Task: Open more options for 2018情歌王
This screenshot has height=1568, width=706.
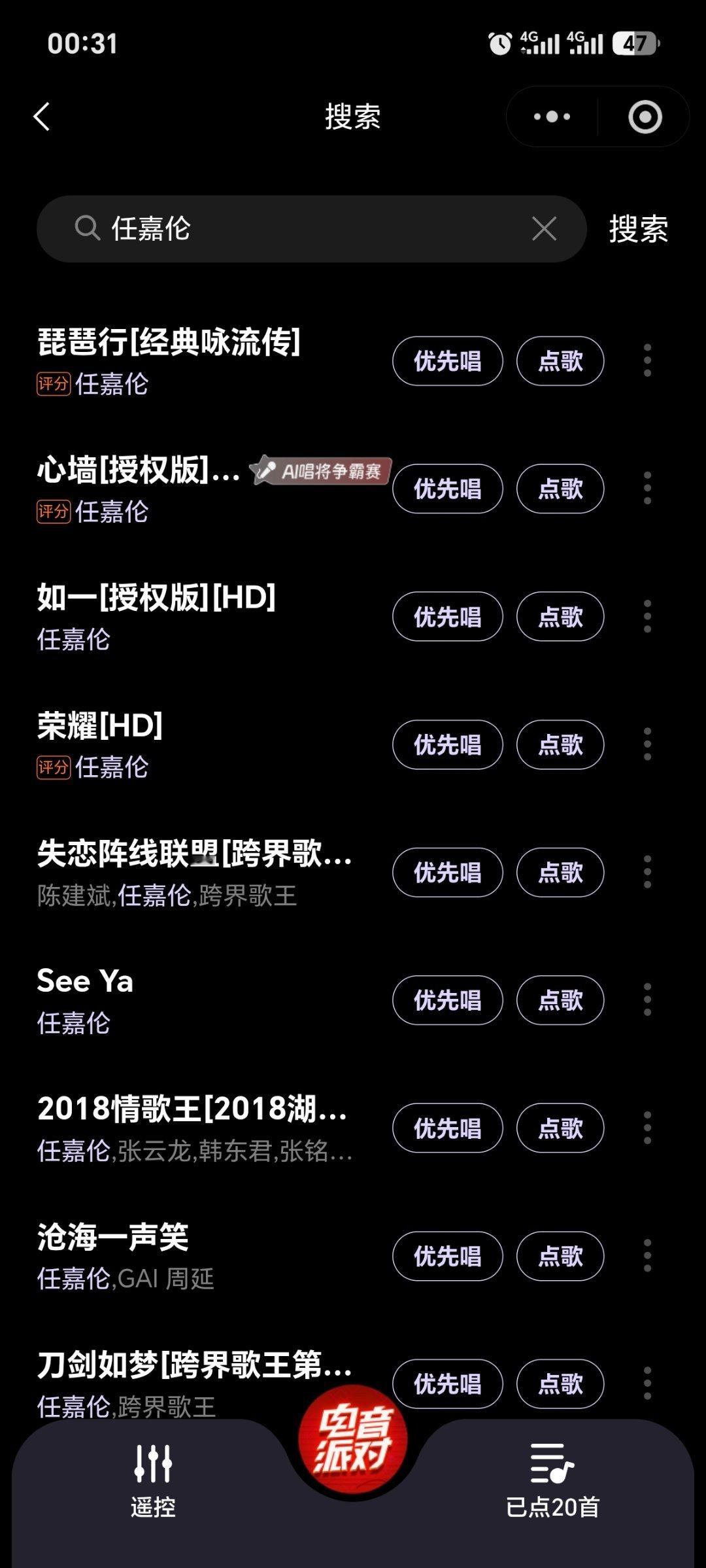Action: (647, 1128)
